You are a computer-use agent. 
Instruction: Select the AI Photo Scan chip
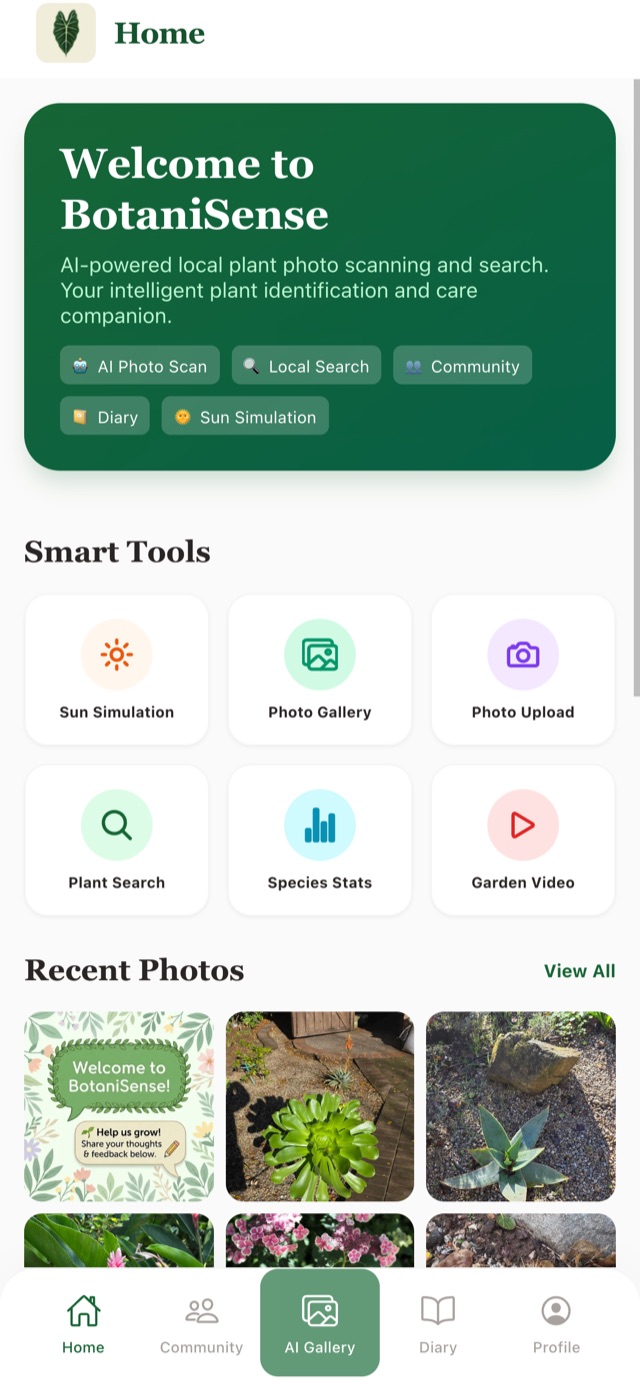click(139, 366)
